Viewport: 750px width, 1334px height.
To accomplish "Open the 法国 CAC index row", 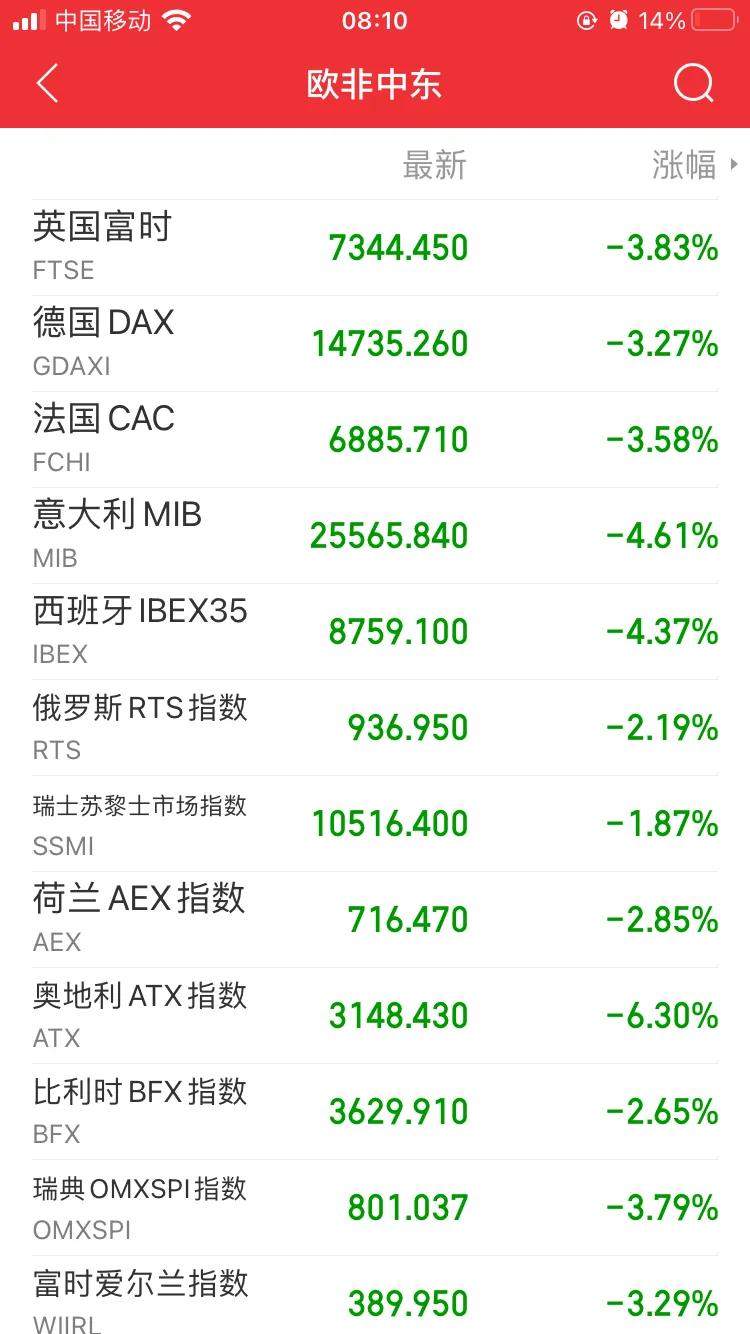I will pos(375,438).
